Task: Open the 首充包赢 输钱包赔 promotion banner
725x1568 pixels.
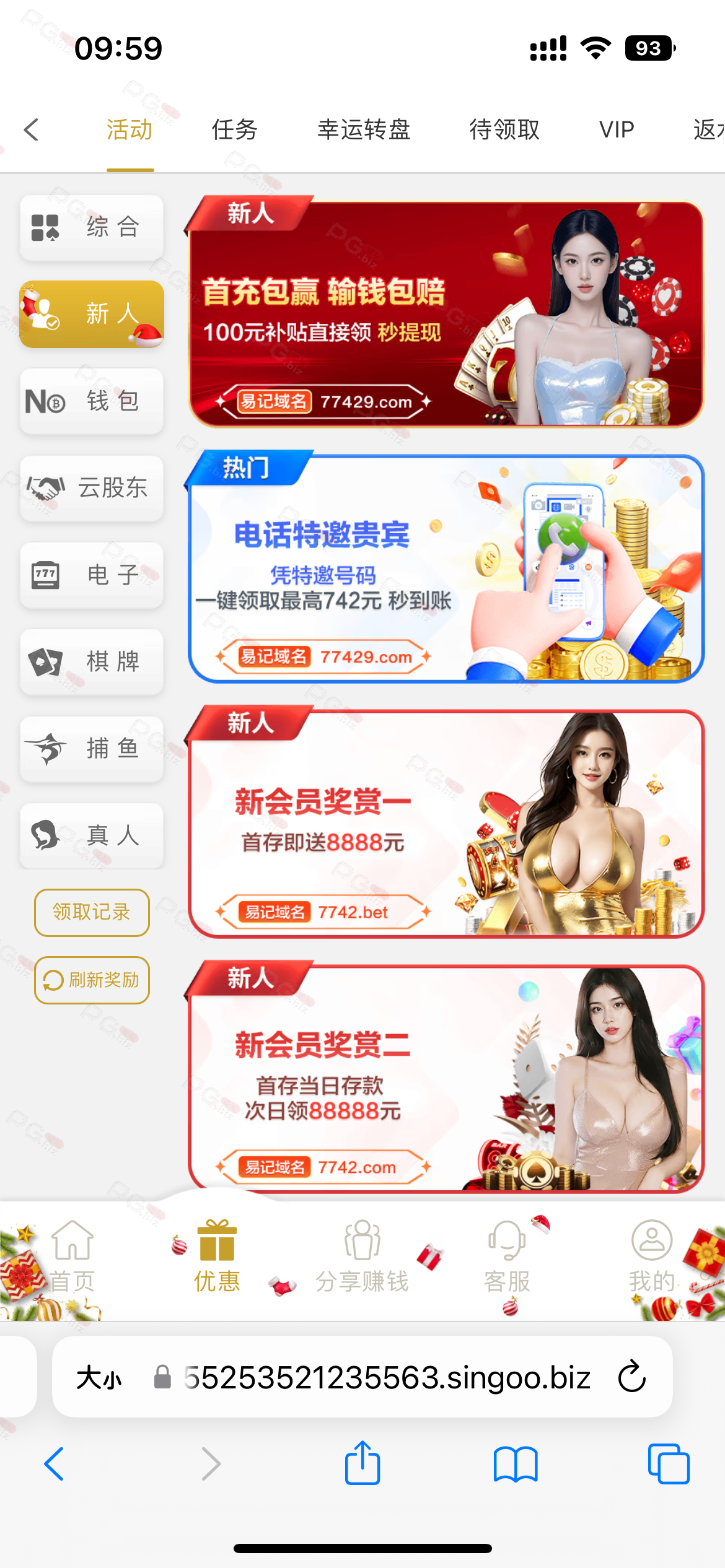Action: tap(445, 315)
